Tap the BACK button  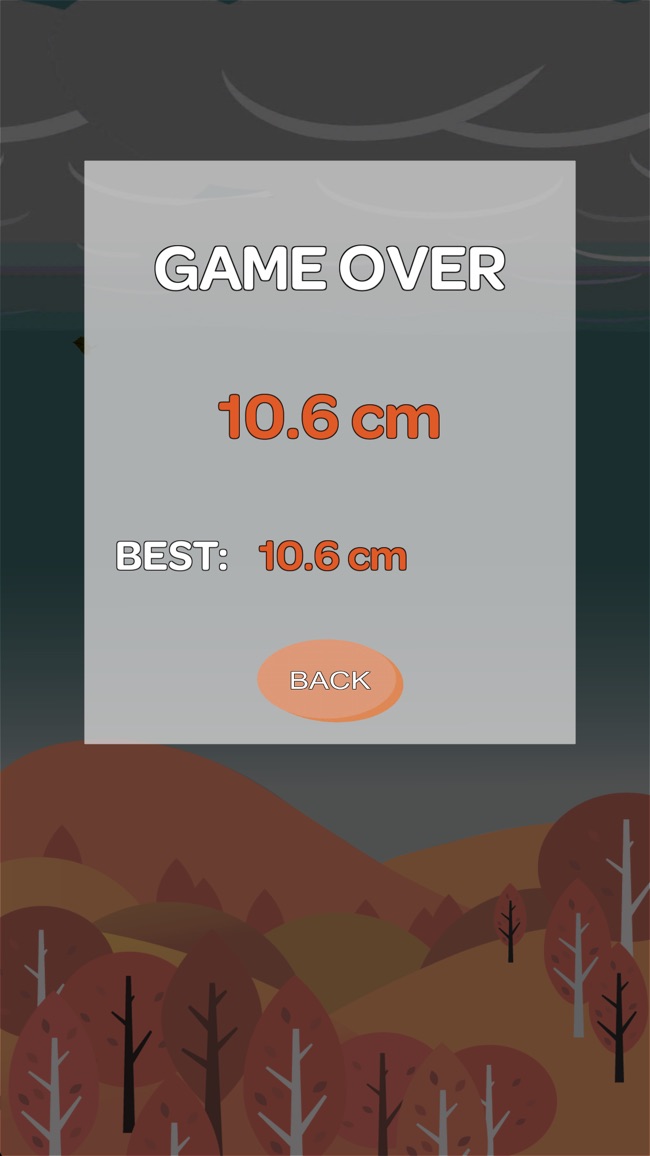329,680
